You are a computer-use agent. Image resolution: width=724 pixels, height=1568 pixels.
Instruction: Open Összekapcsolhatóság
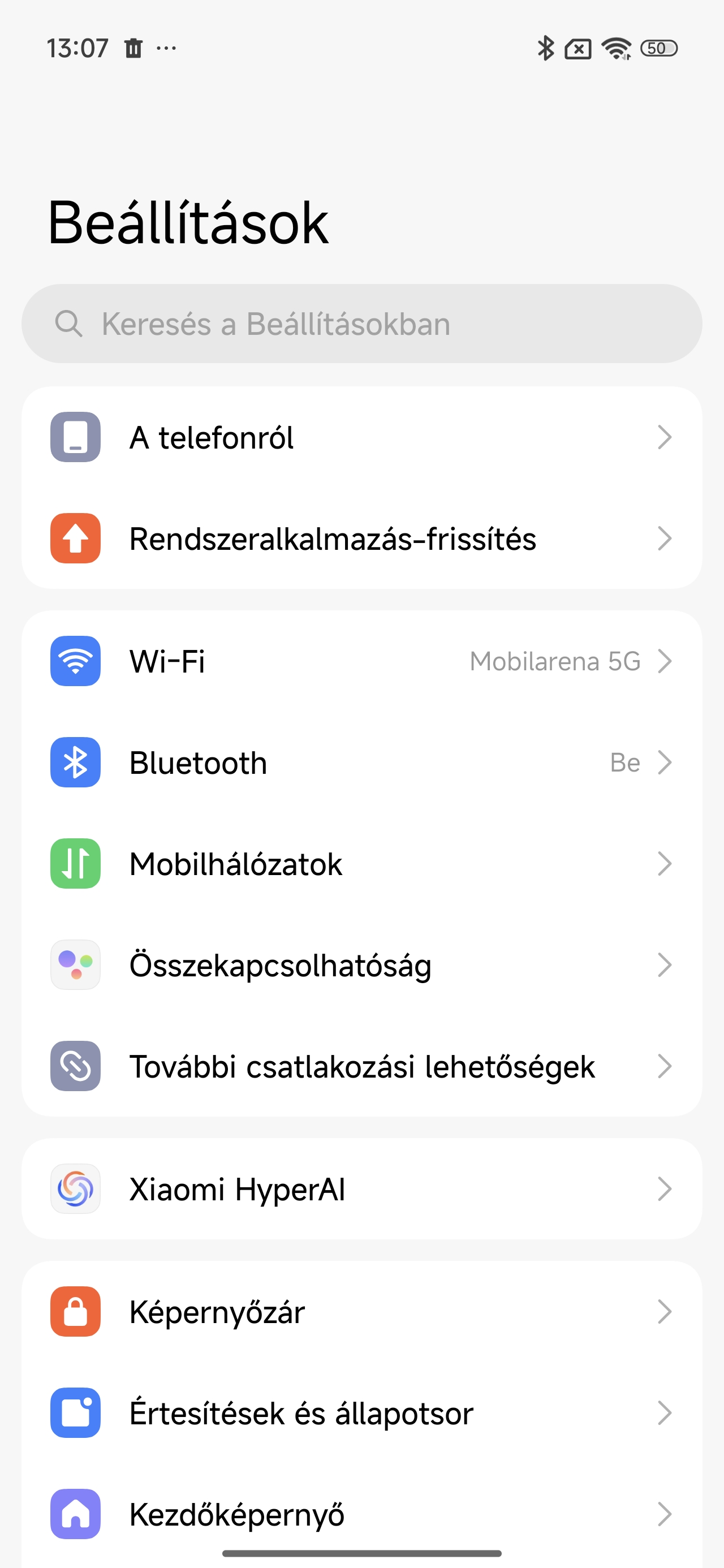tap(361, 966)
